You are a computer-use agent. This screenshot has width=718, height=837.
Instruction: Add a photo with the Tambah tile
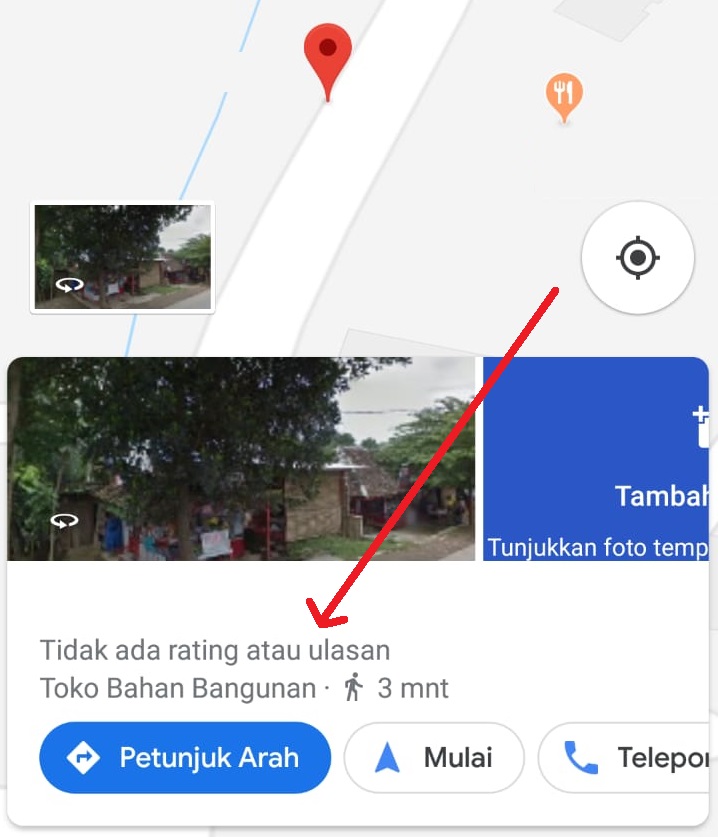[598, 460]
